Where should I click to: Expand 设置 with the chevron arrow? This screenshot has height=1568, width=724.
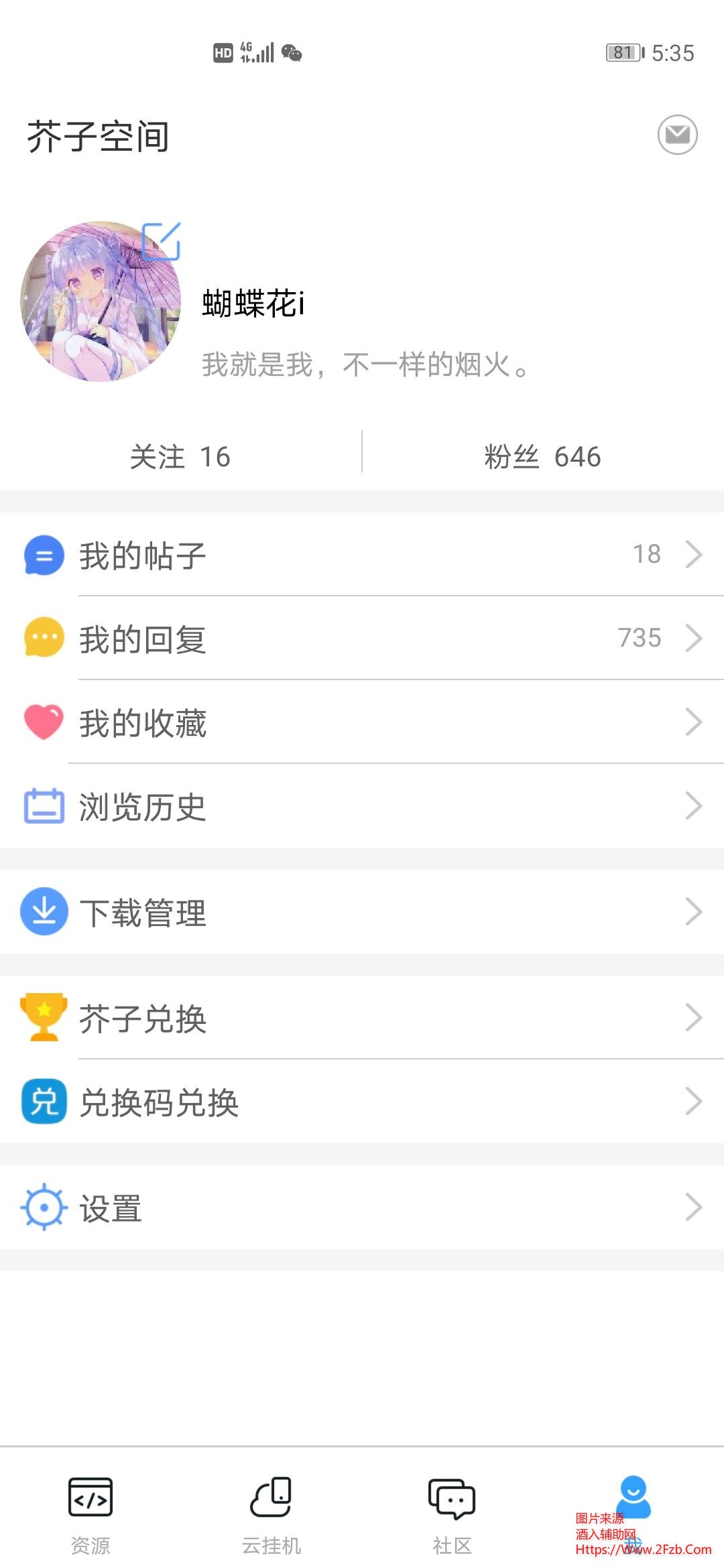(694, 1208)
